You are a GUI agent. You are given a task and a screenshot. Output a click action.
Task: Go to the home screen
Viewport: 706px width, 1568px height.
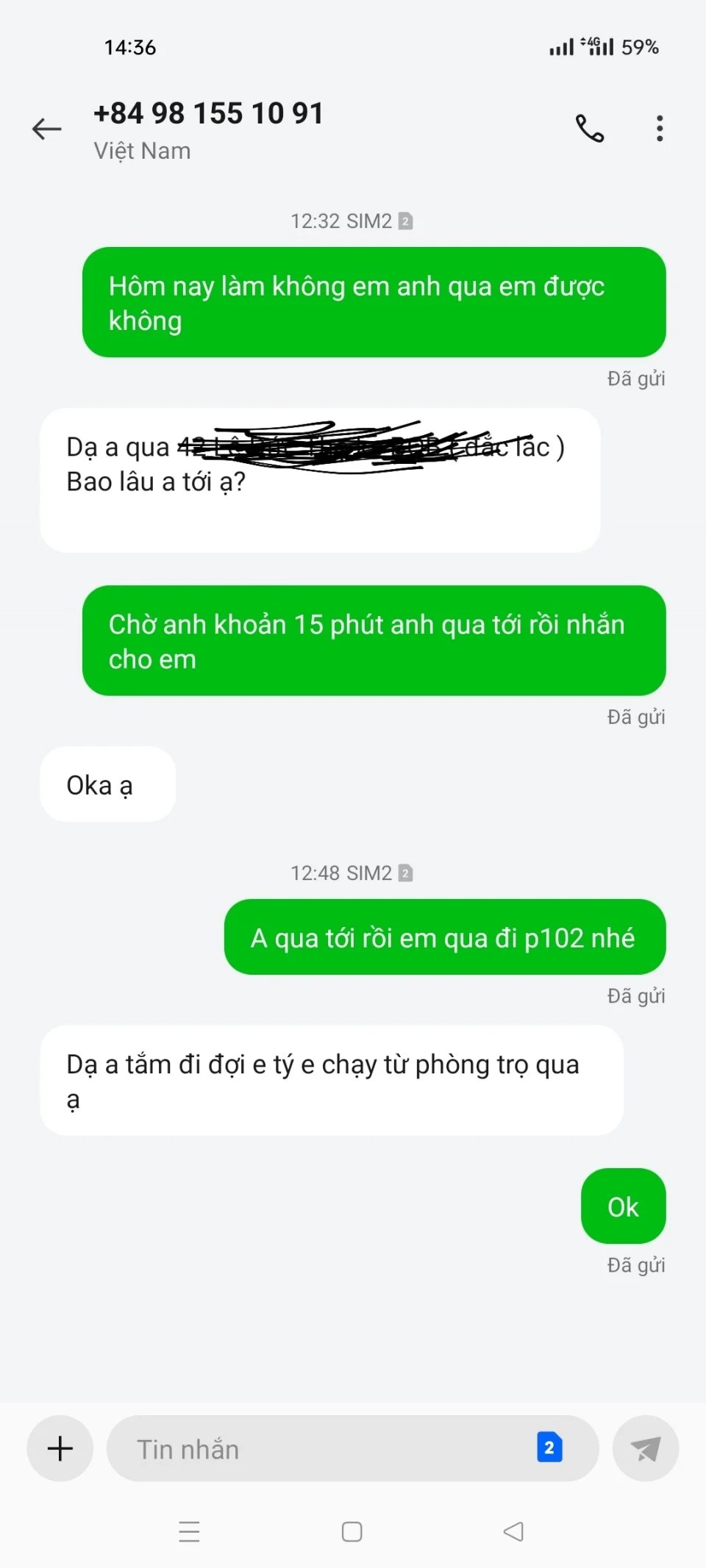[352, 1531]
